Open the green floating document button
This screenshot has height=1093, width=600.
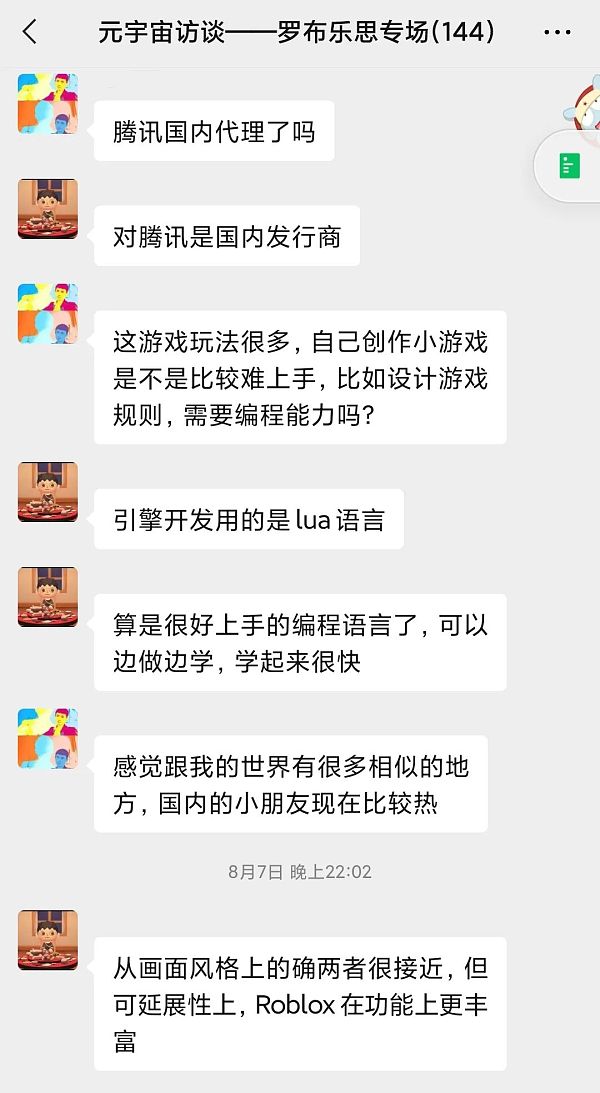coord(569,166)
